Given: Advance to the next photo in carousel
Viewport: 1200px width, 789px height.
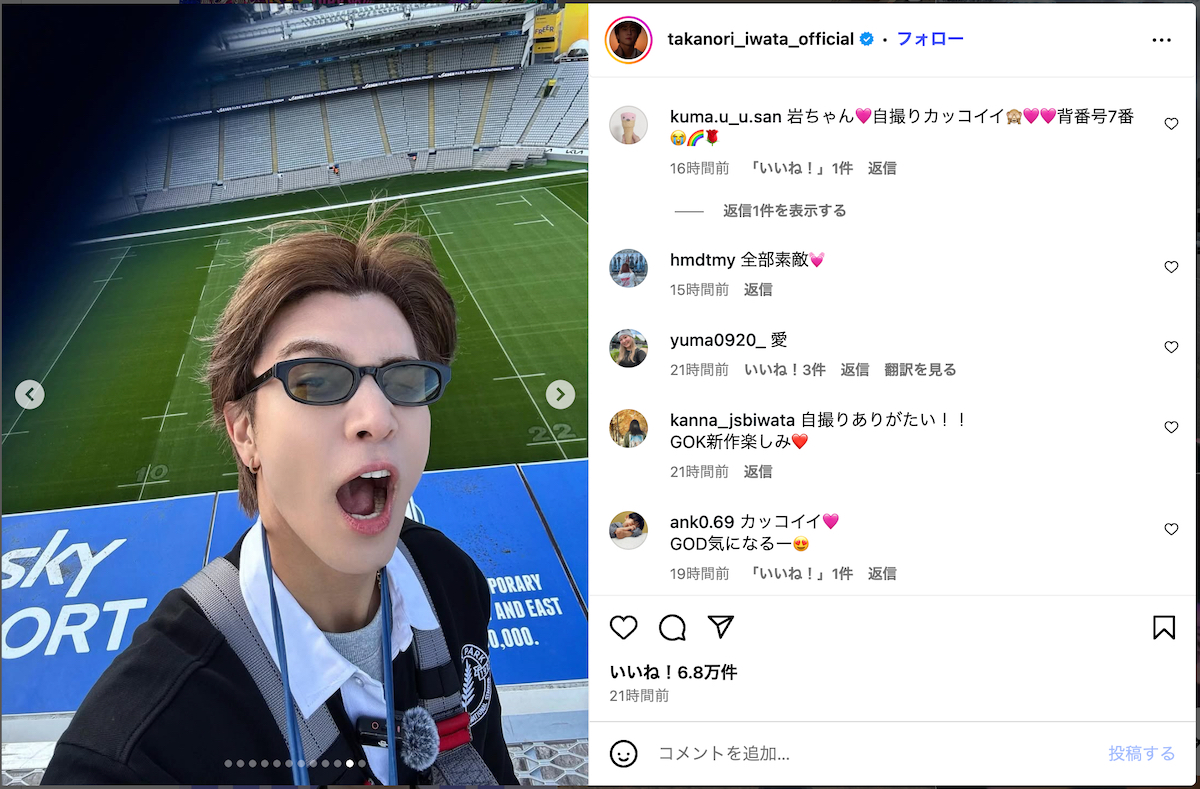Looking at the screenshot, I should [560, 395].
